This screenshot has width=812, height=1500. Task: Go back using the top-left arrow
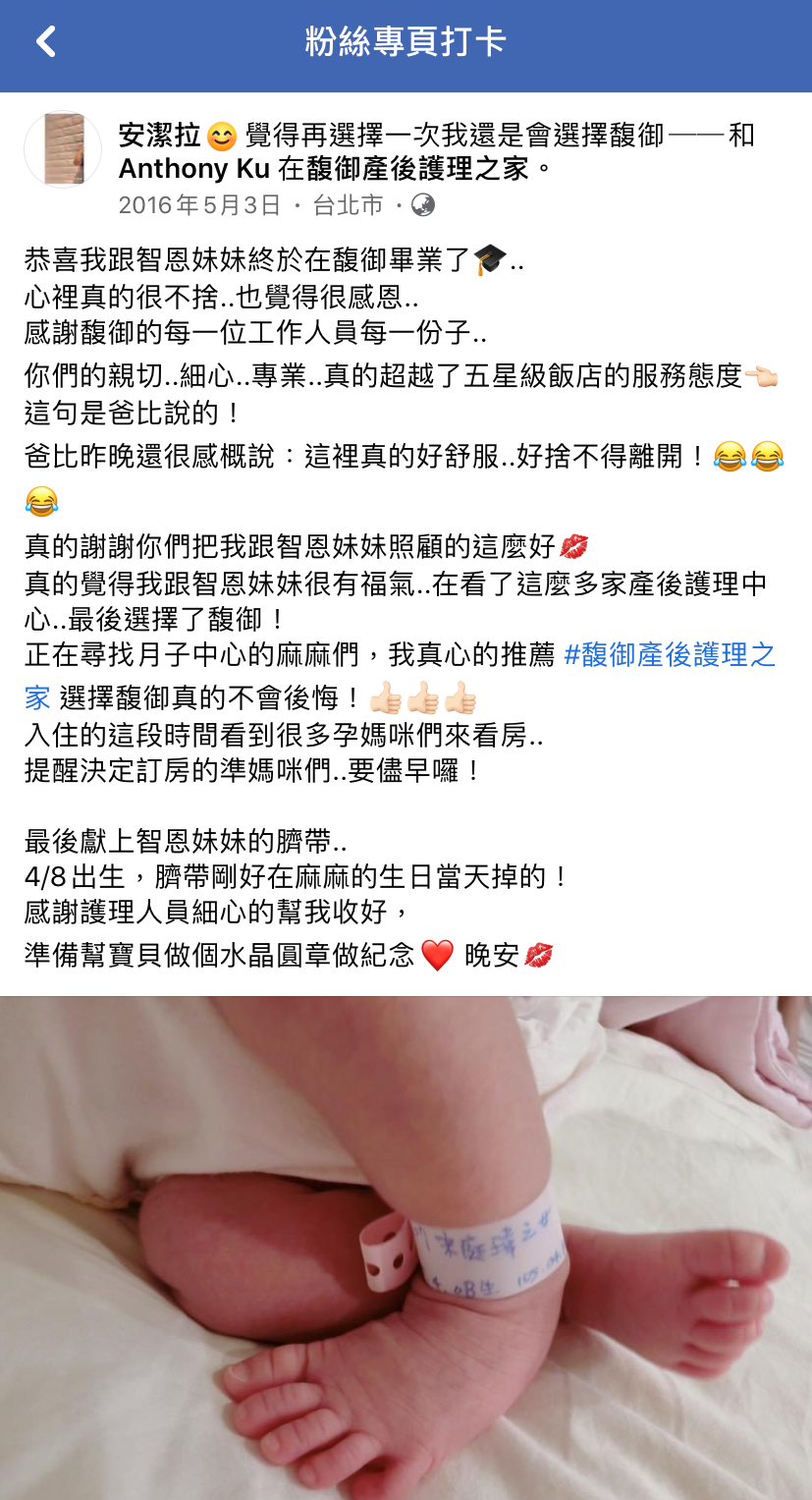click(45, 42)
